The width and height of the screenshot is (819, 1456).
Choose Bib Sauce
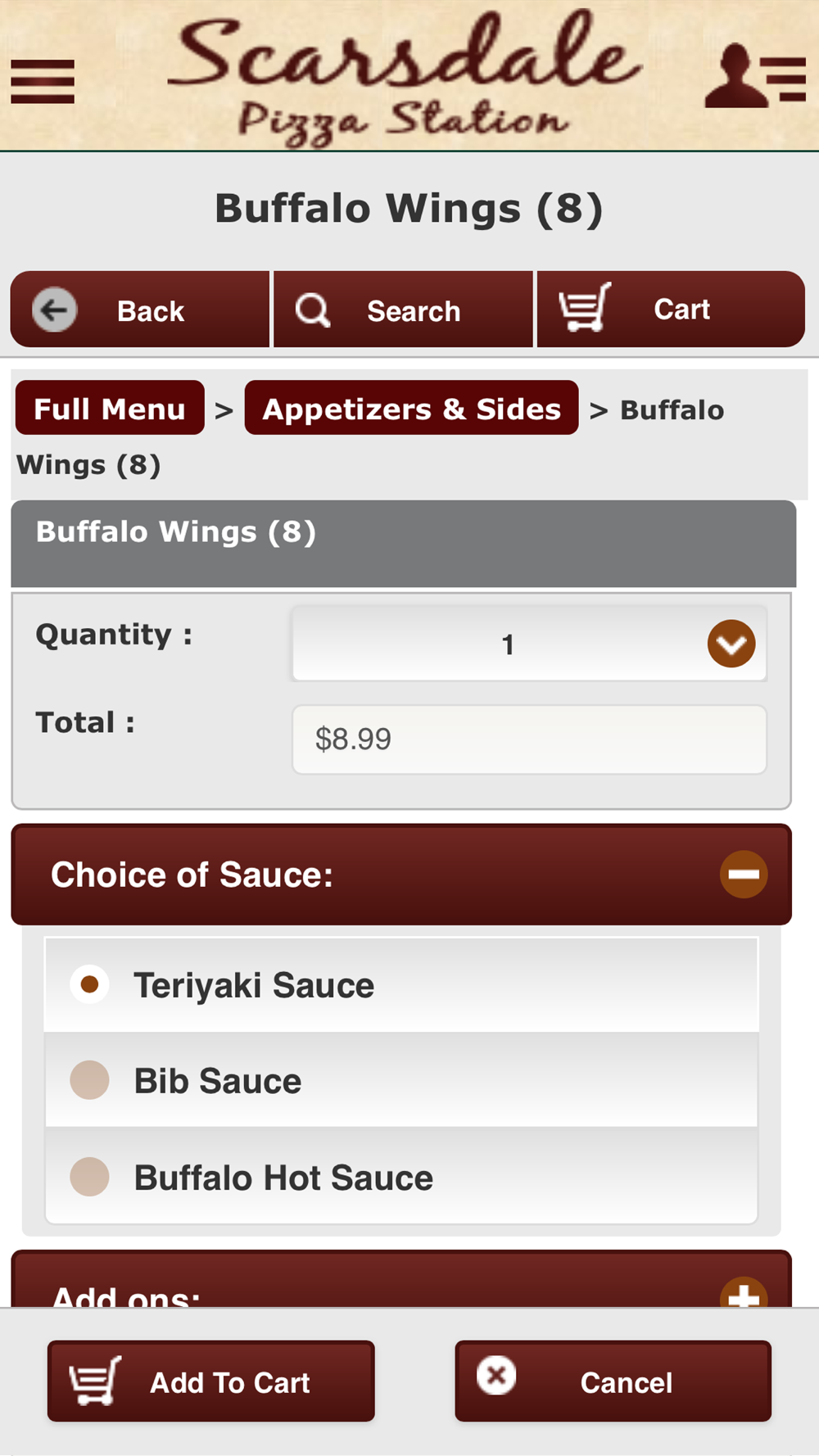pyautogui.click(x=90, y=1080)
